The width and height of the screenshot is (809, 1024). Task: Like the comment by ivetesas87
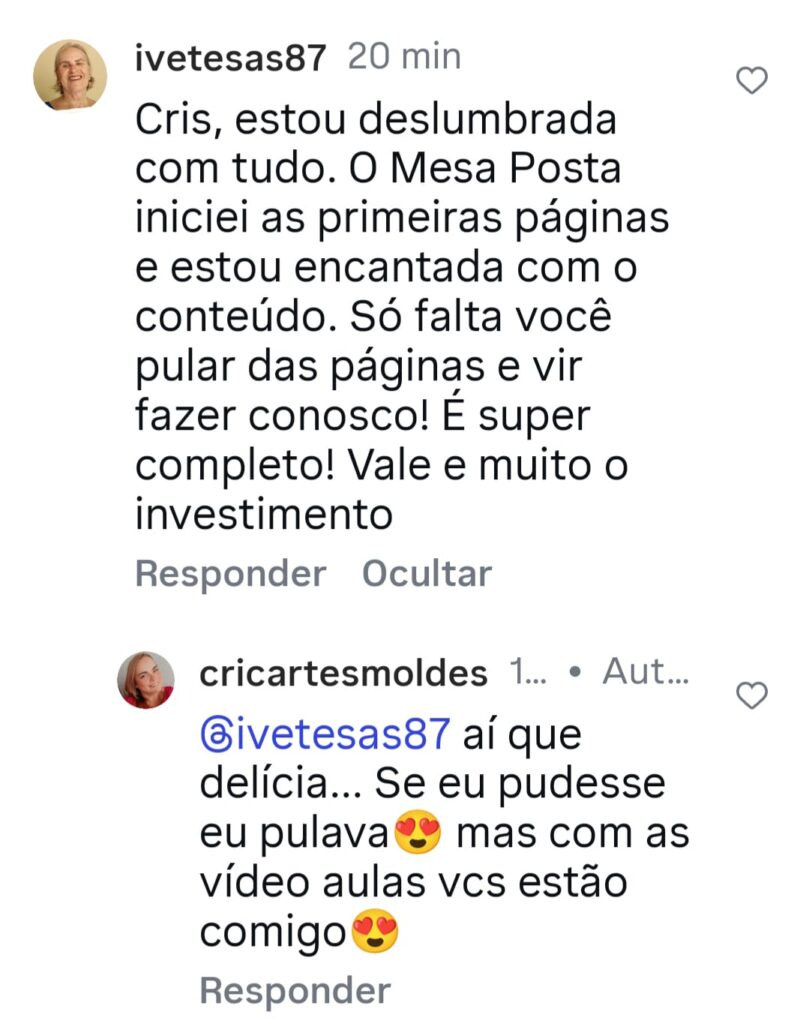(751, 81)
